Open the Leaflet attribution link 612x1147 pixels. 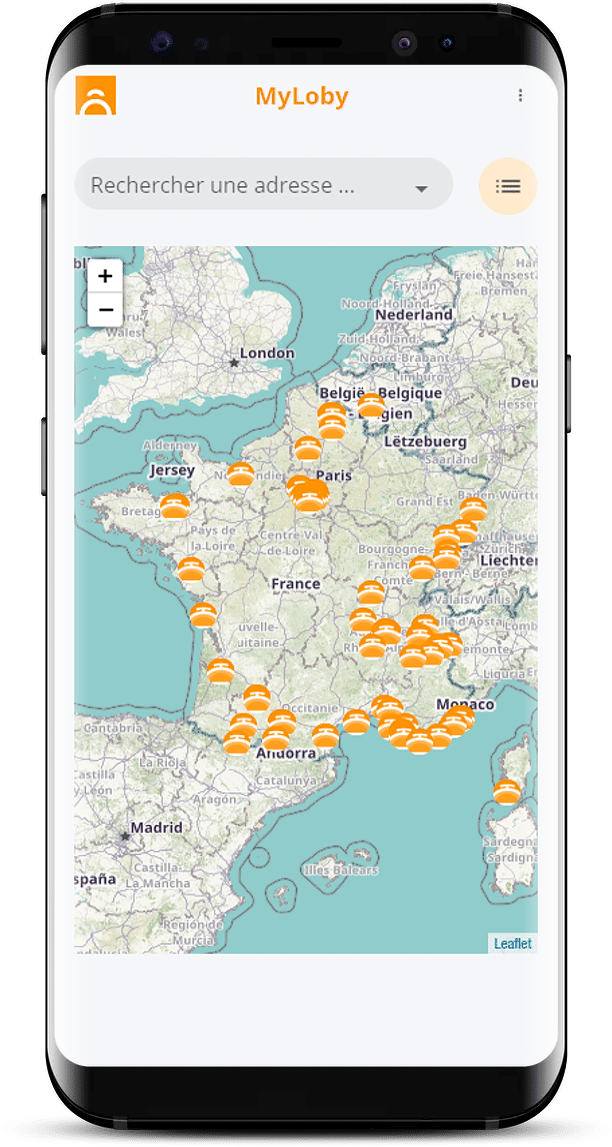click(x=513, y=943)
